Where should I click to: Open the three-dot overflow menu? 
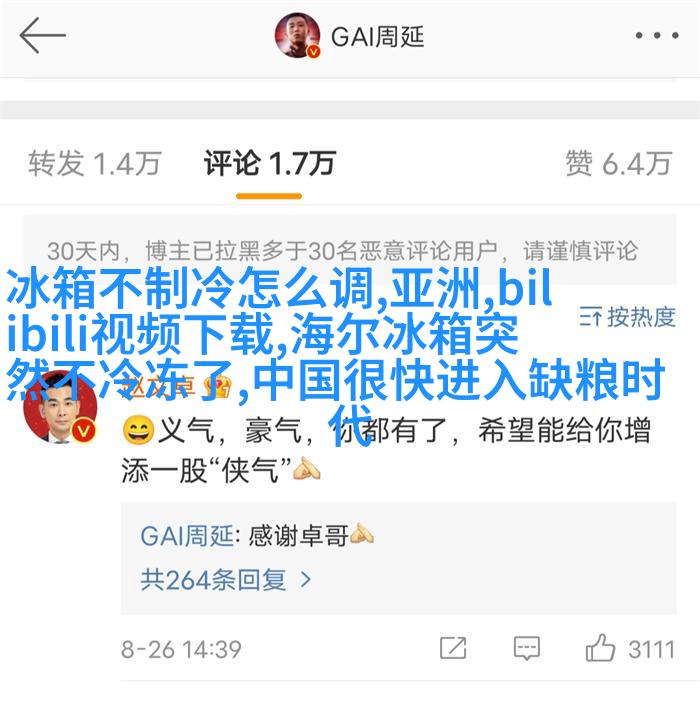point(656,37)
